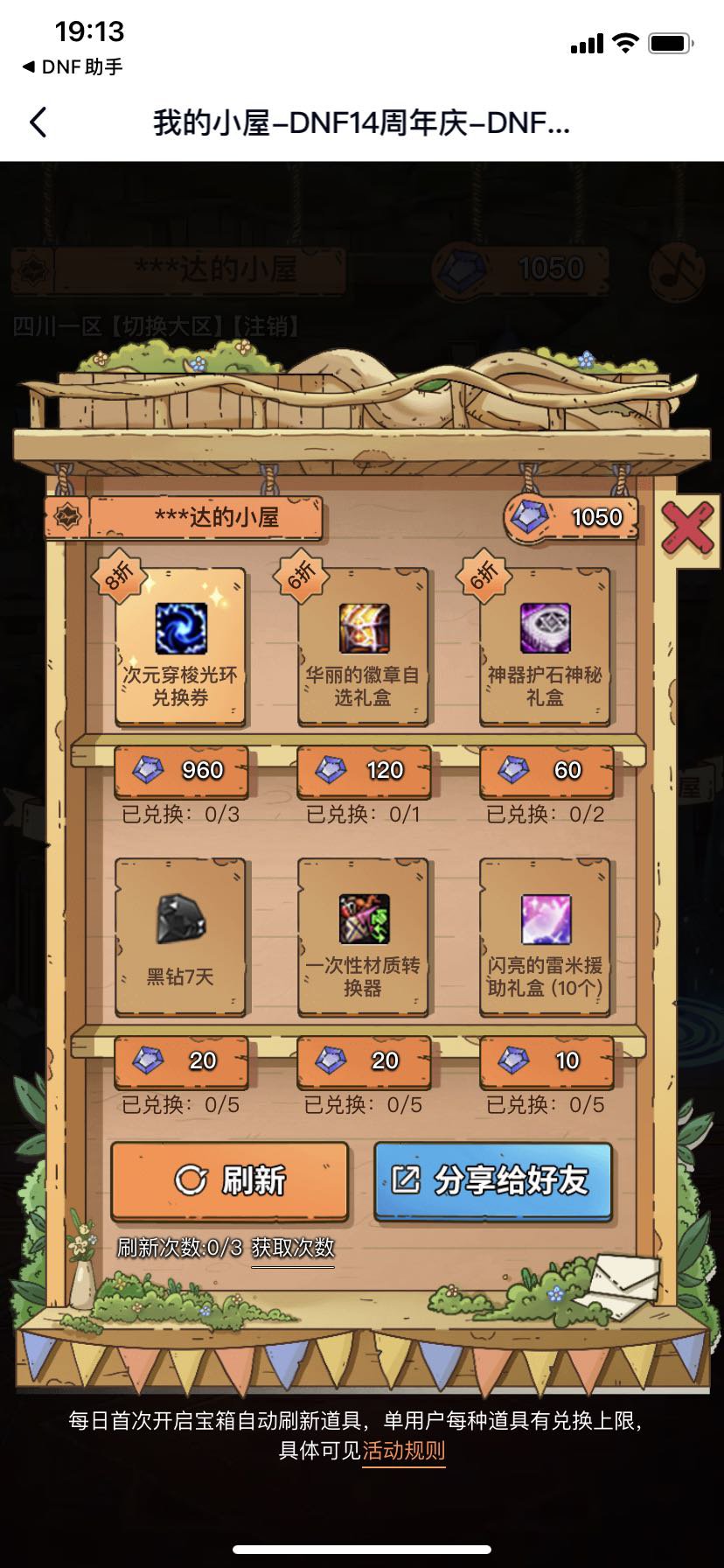724x1568 pixels.
Task: Tap the 960 diamond price tag
Action: pos(180,770)
